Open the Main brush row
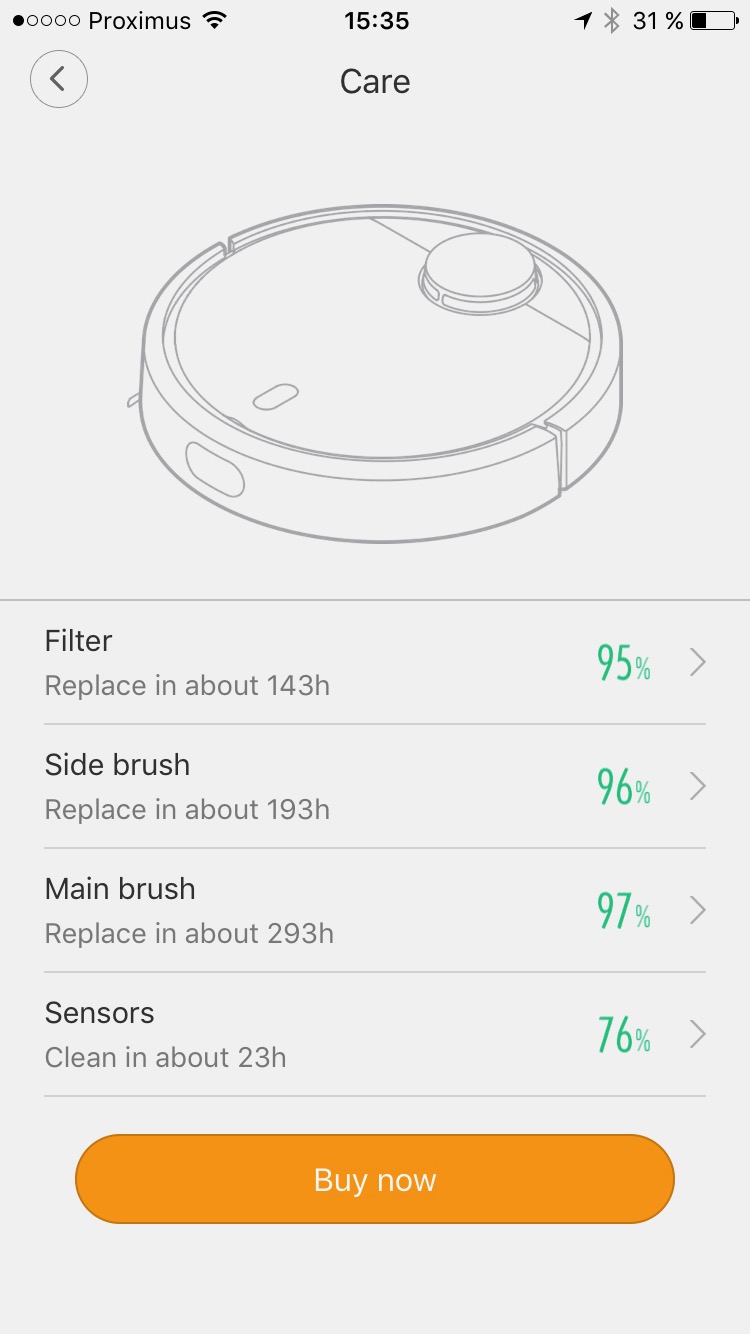Viewport: 750px width, 1334px height. [375, 911]
